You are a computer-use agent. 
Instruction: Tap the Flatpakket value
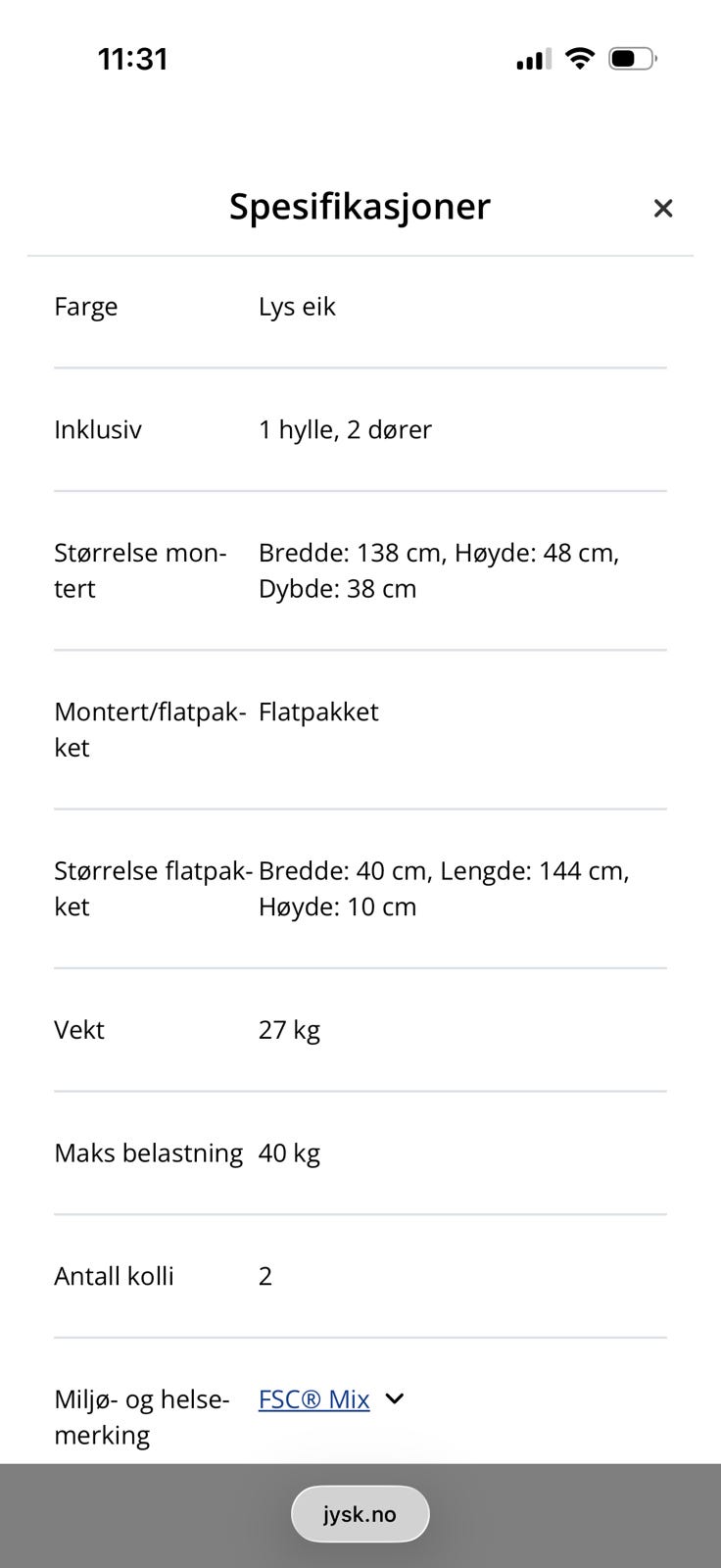pos(317,711)
